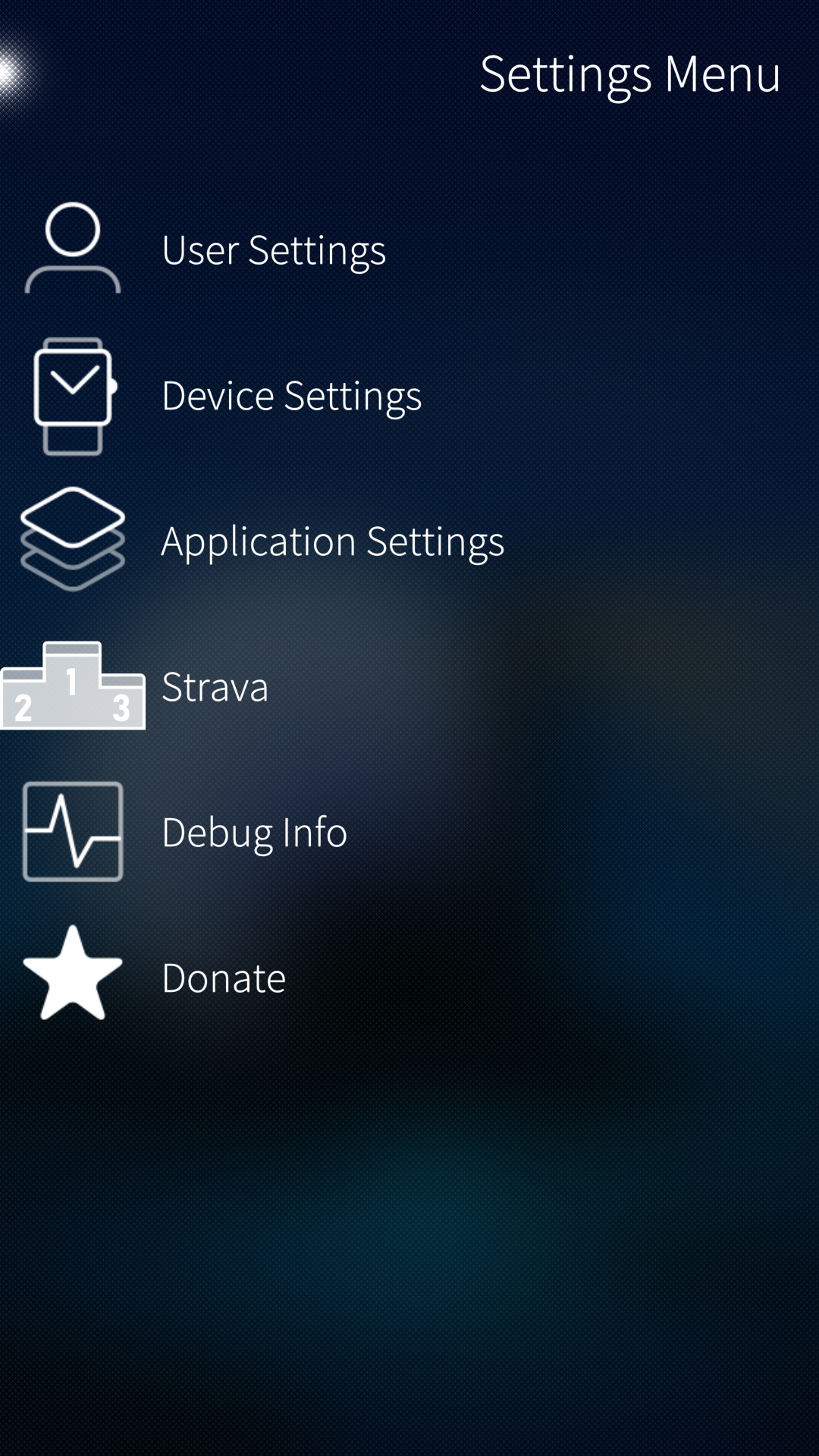Image resolution: width=819 pixels, height=1456 pixels.
Task: Open Application Settings
Action: click(x=332, y=541)
